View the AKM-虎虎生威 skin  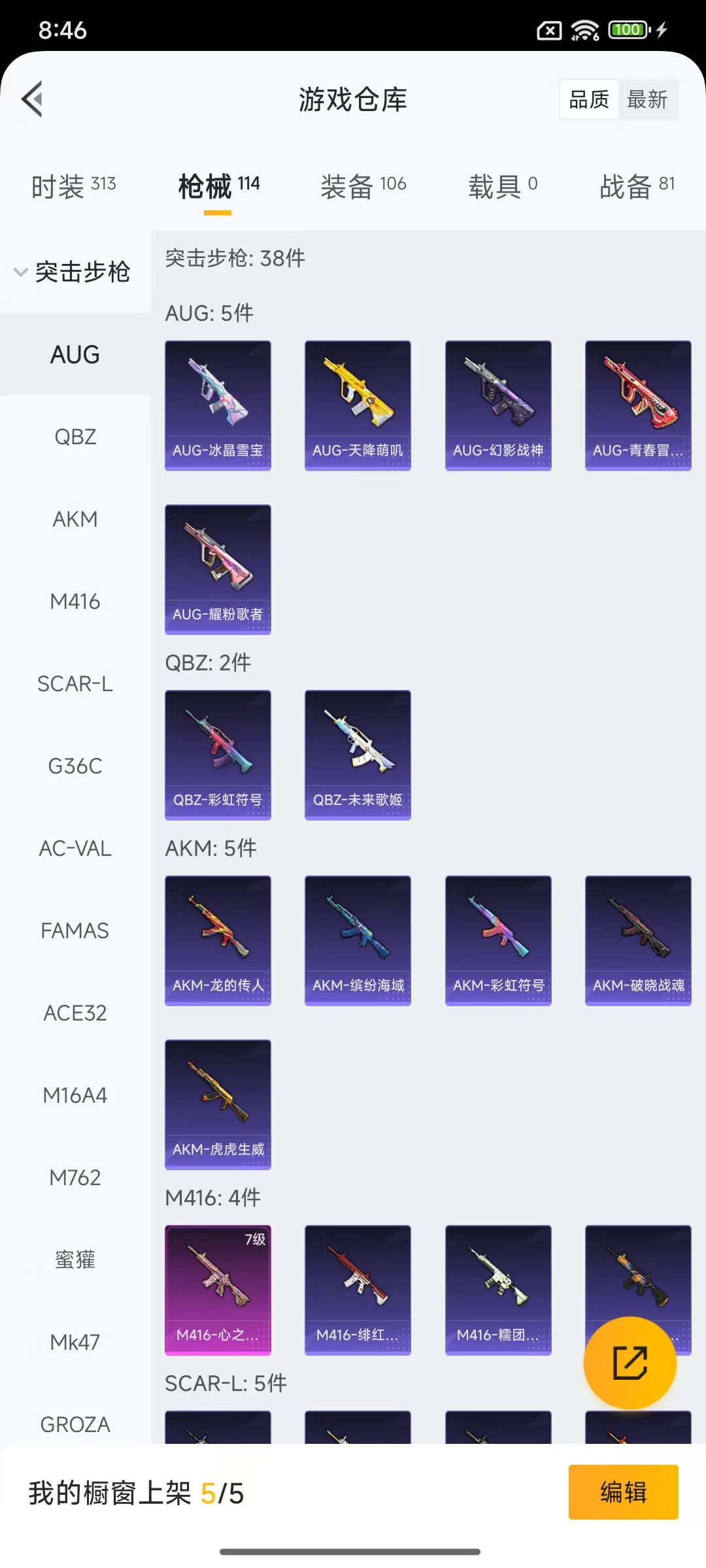(218, 1104)
